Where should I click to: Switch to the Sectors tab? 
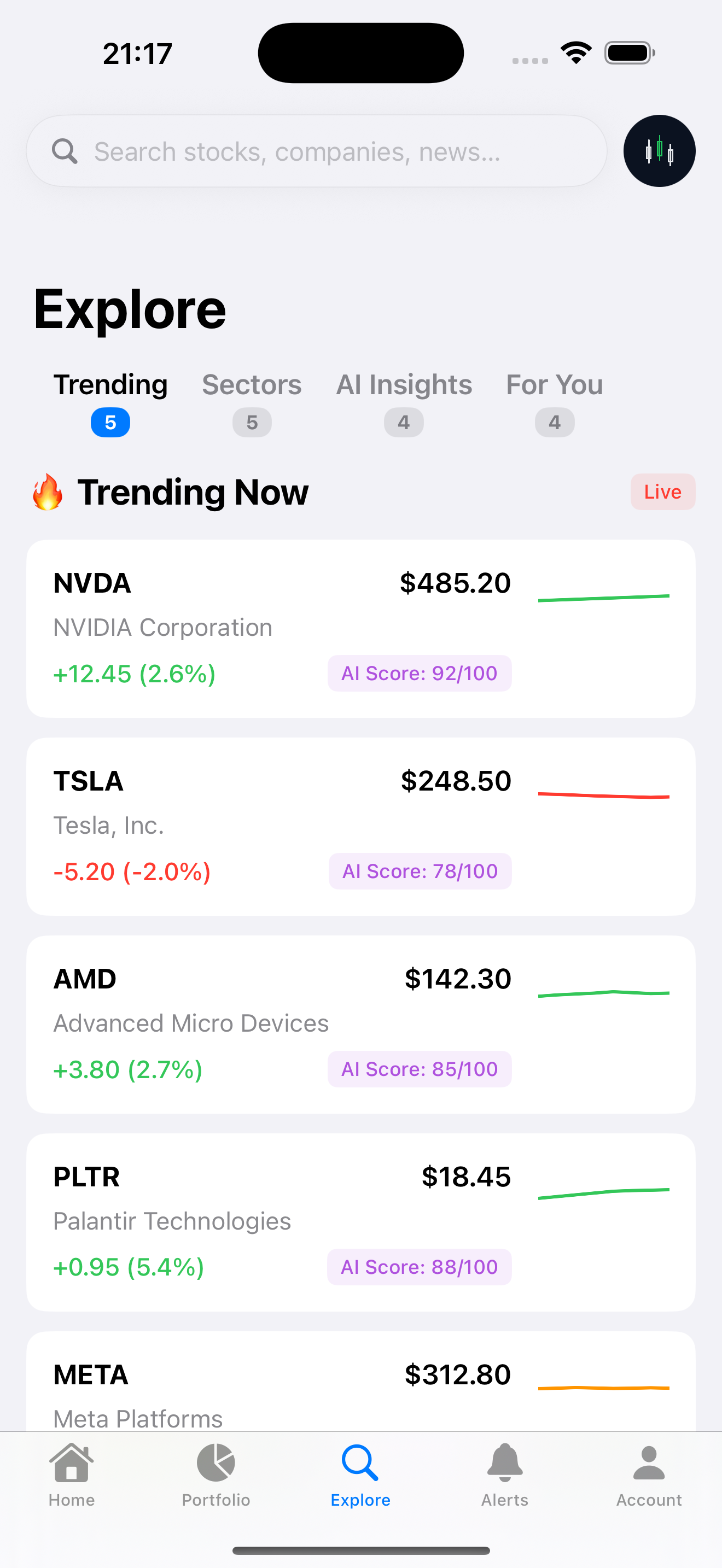(x=252, y=385)
